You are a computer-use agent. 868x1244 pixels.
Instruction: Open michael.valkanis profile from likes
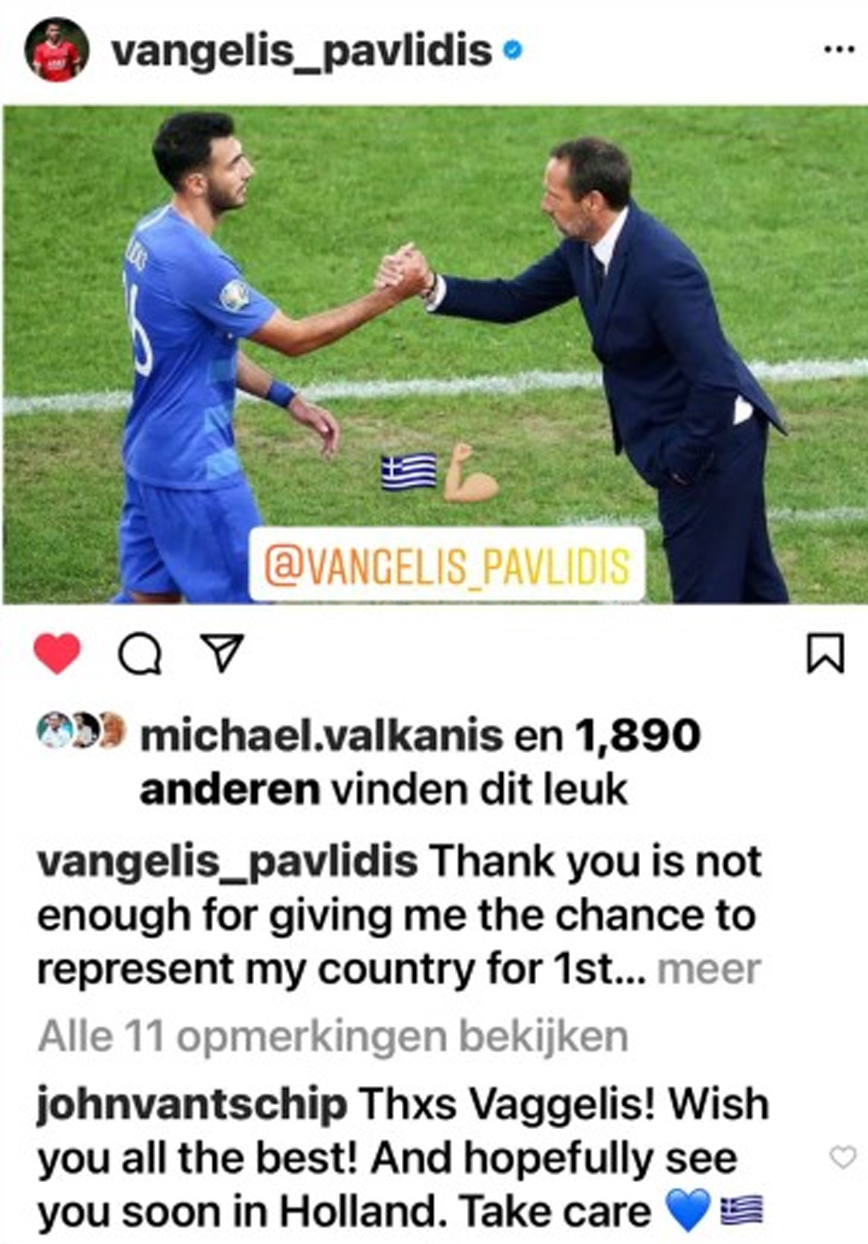[321, 737]
